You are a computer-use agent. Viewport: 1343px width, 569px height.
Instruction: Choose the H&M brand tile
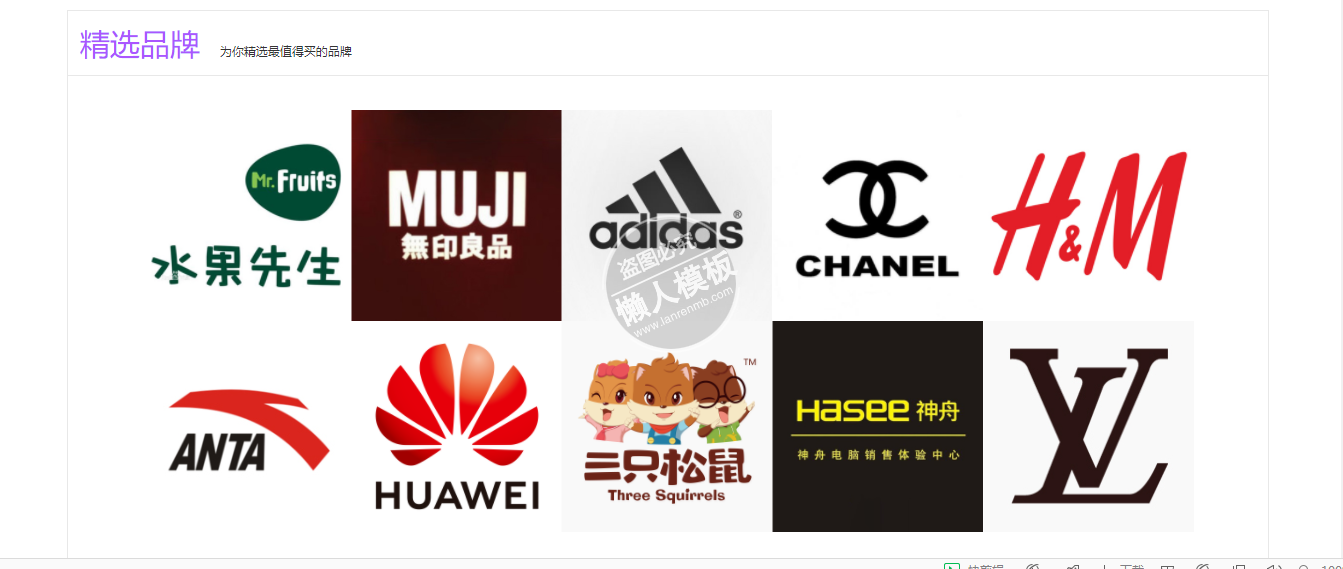(1088, 215)
